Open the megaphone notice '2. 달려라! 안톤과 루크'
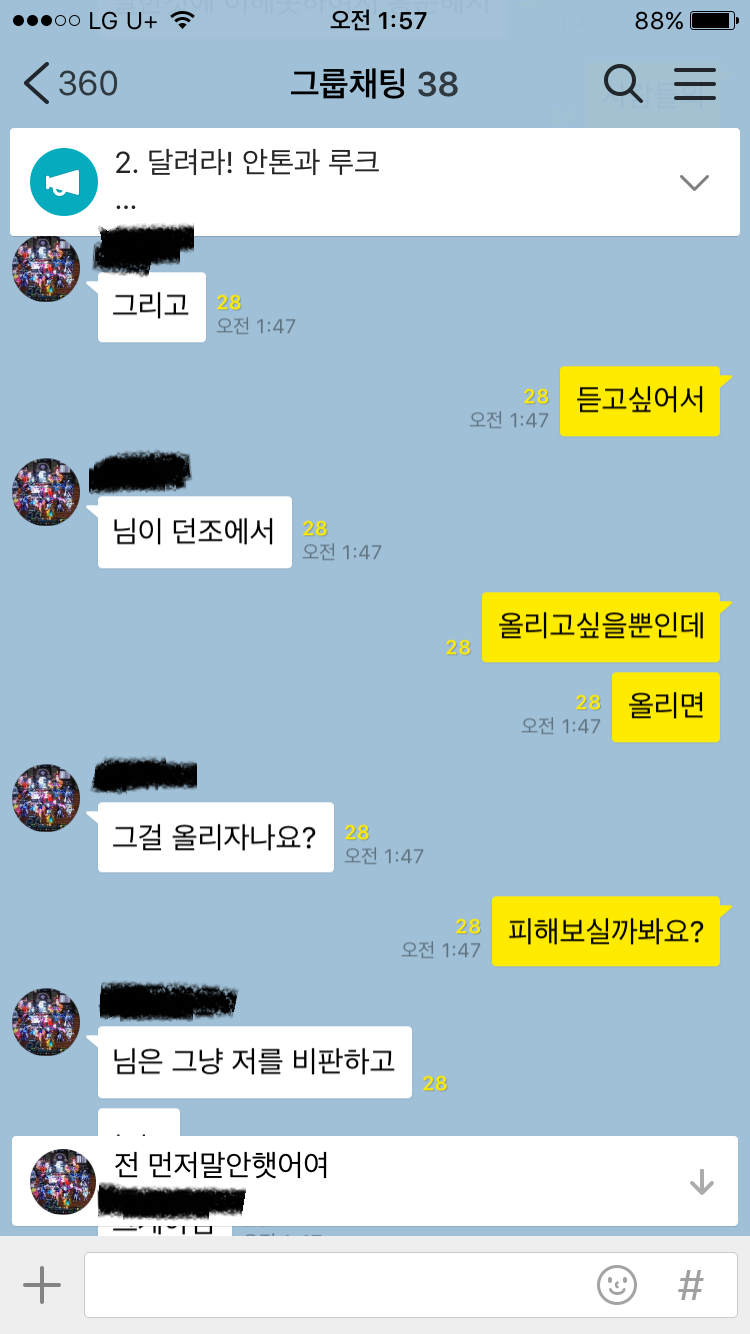The width and height of the screenshot is (750, 1334). tap(247, 162)
